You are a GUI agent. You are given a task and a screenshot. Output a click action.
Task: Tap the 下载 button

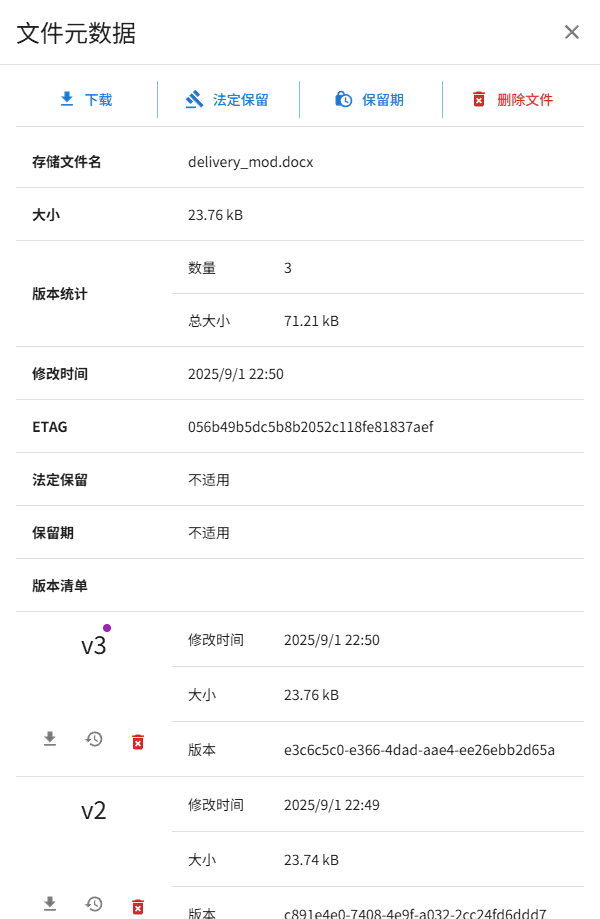86,99
